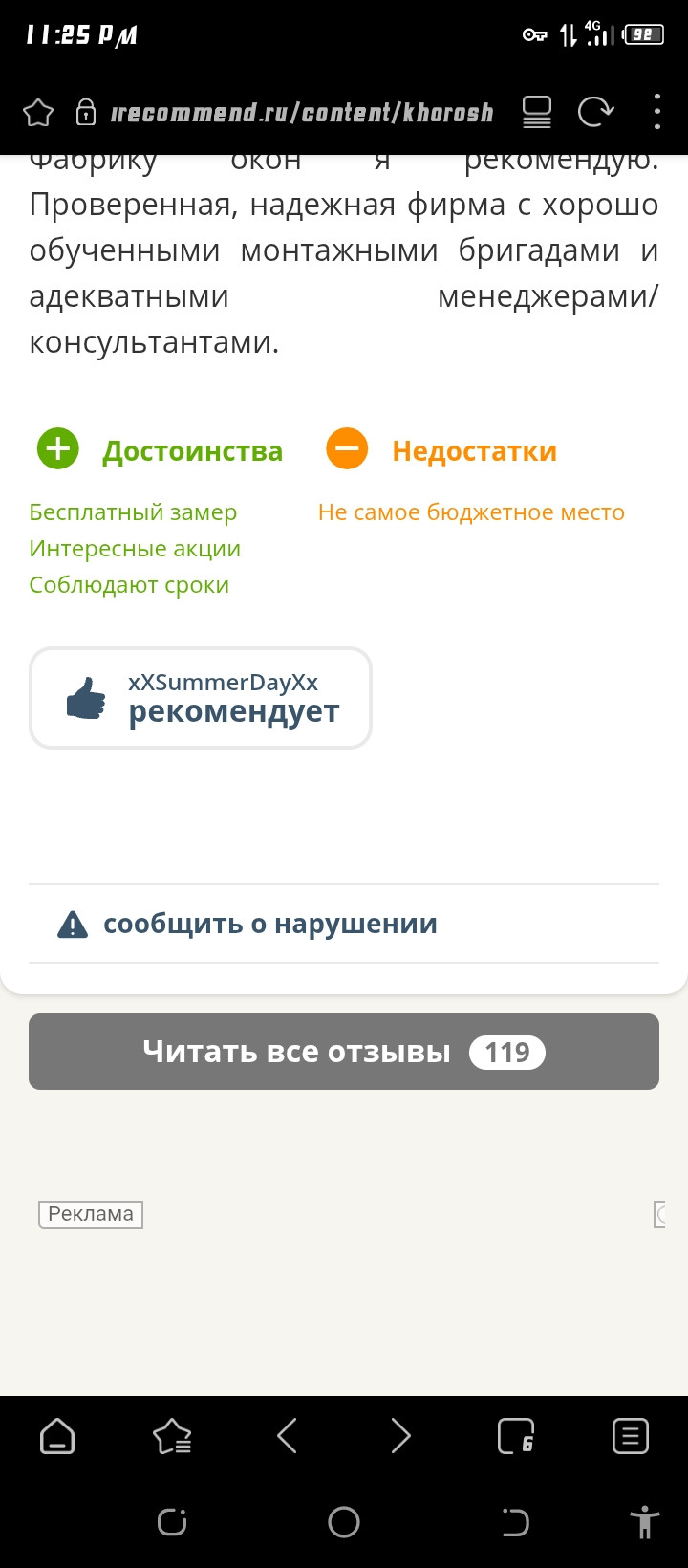Open Читать все отзывы button

click(344, 1052)
